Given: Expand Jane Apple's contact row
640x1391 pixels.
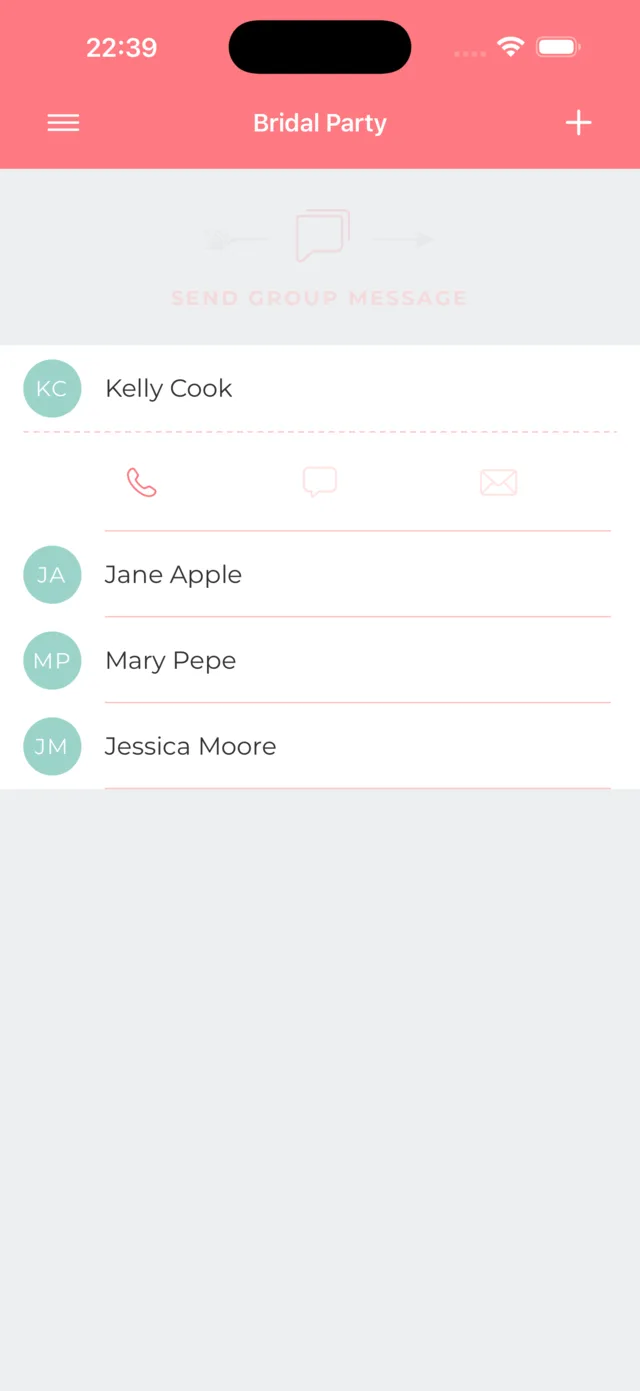Looking at the screenshot, I should point(320,575).
